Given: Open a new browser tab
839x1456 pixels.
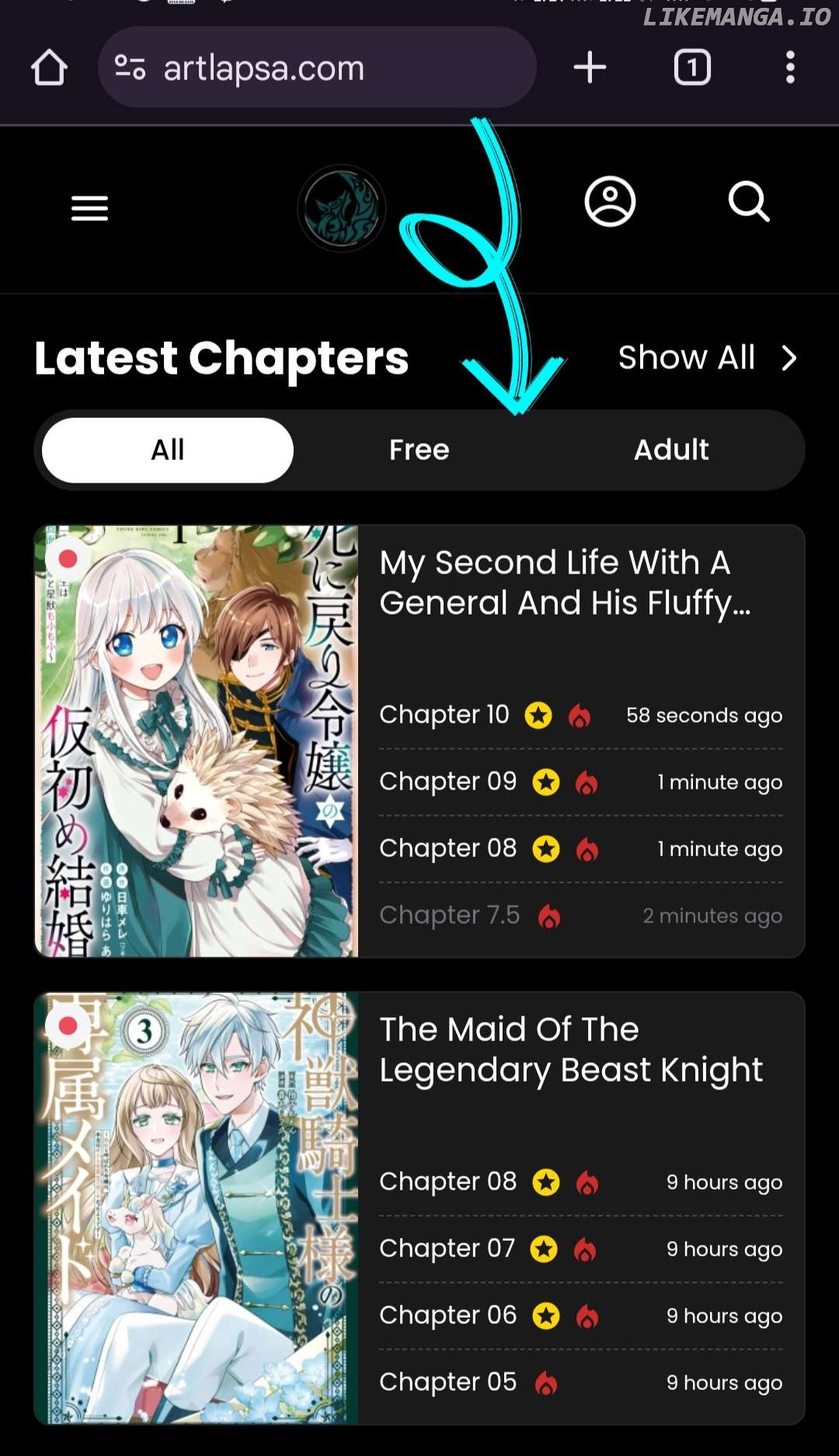Looking at the screenshot, I should point(590,68).
